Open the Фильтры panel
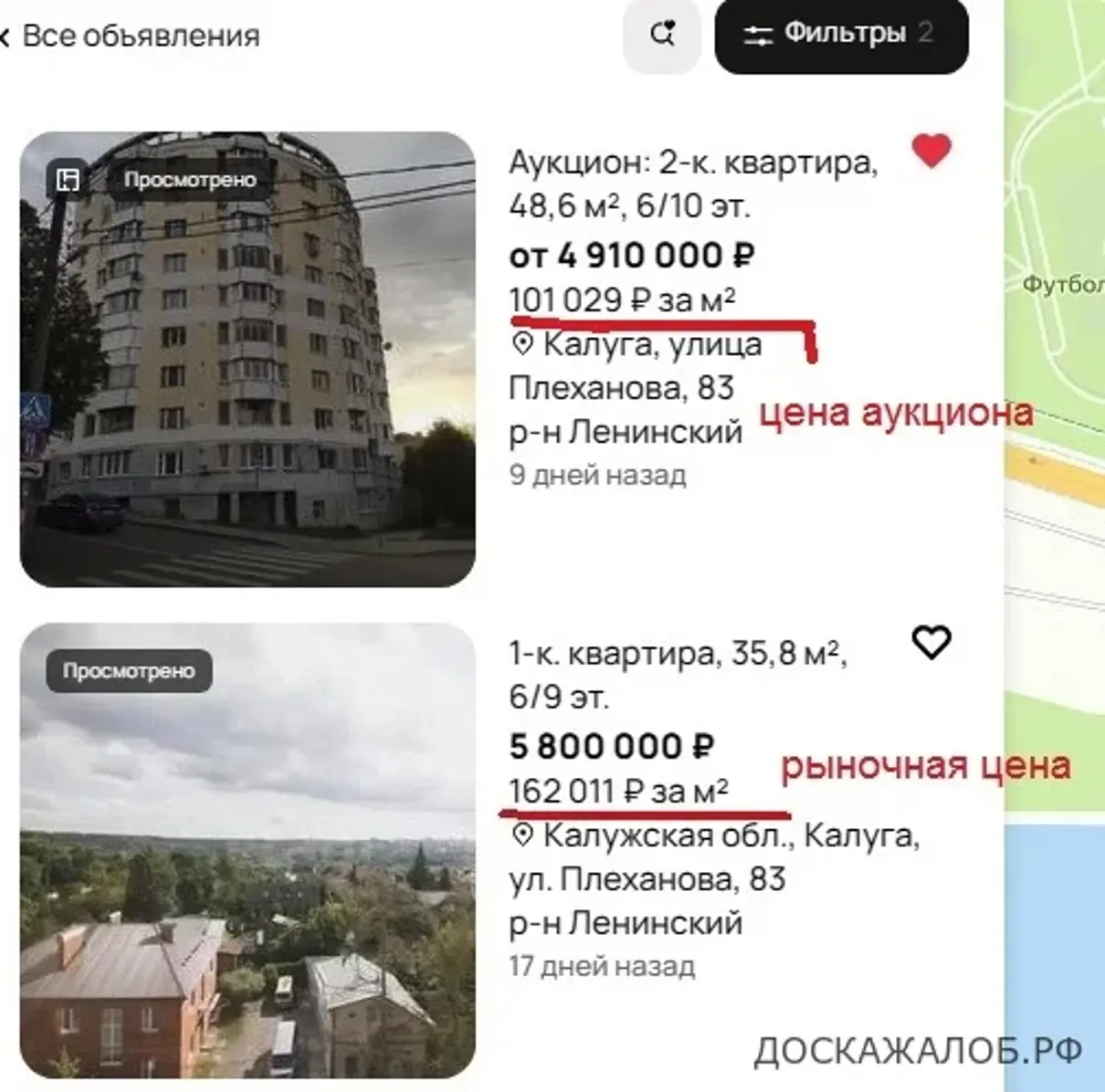The image size is (1105, 1092). 840,36
